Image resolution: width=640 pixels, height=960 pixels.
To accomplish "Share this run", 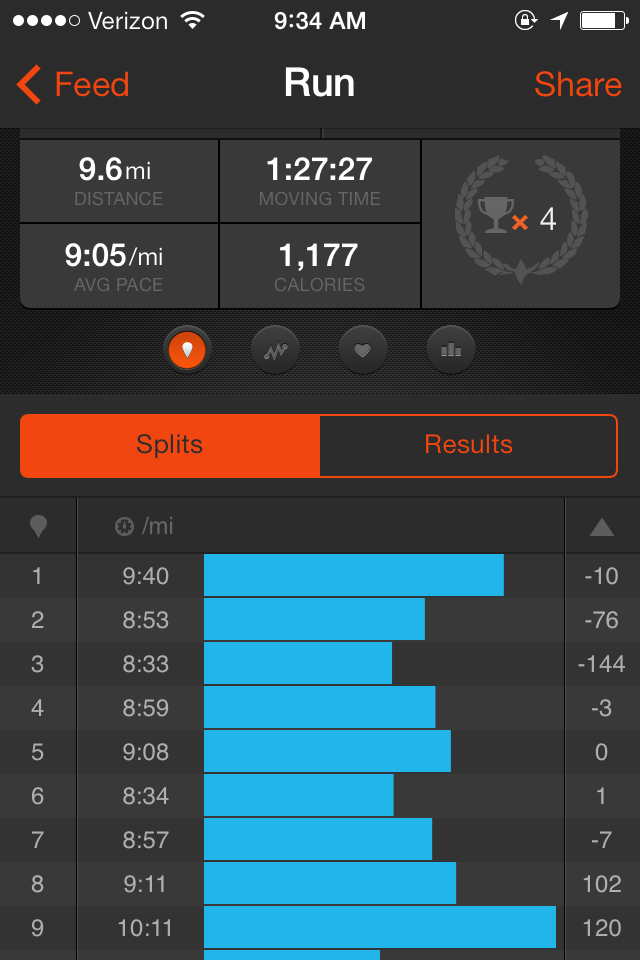I will 577,85.
